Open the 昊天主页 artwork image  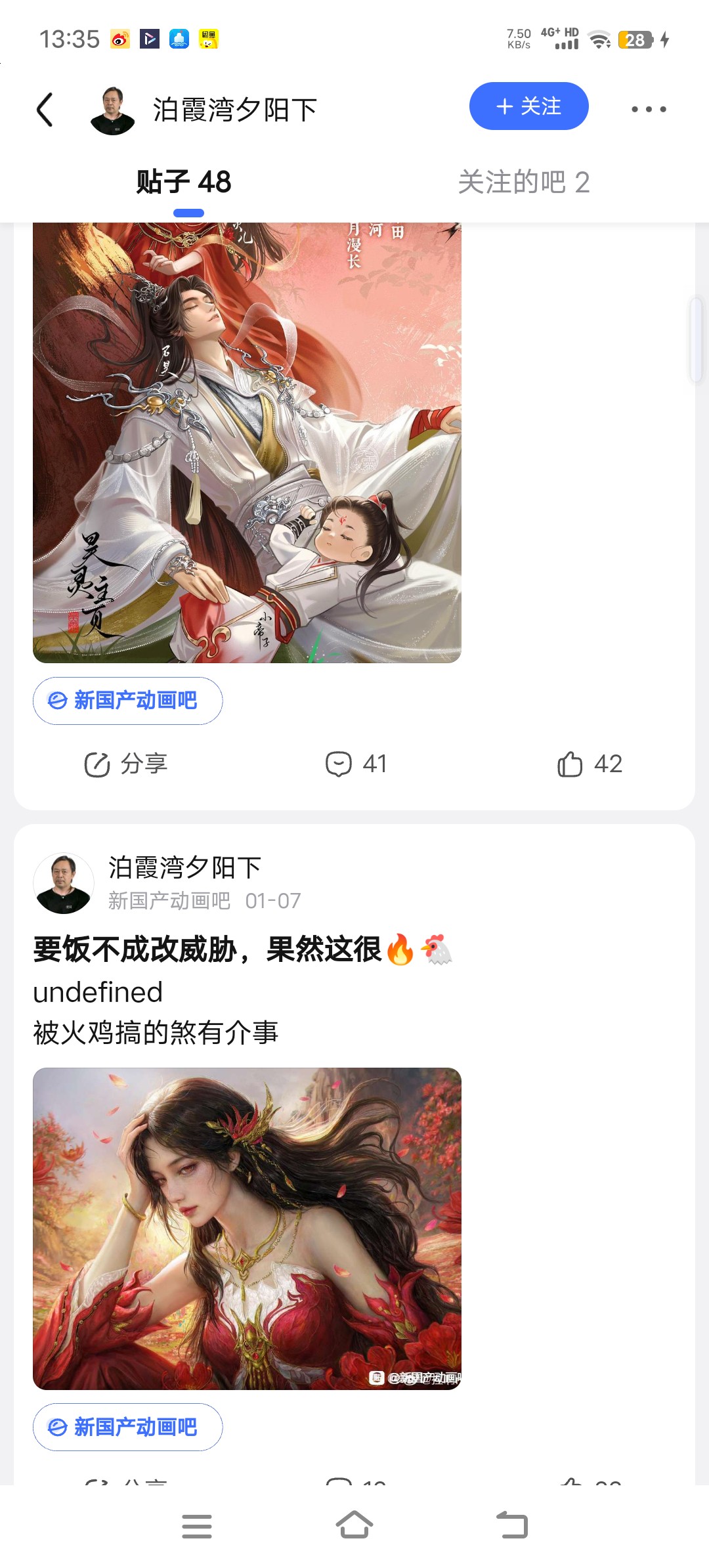click(247, 443)
